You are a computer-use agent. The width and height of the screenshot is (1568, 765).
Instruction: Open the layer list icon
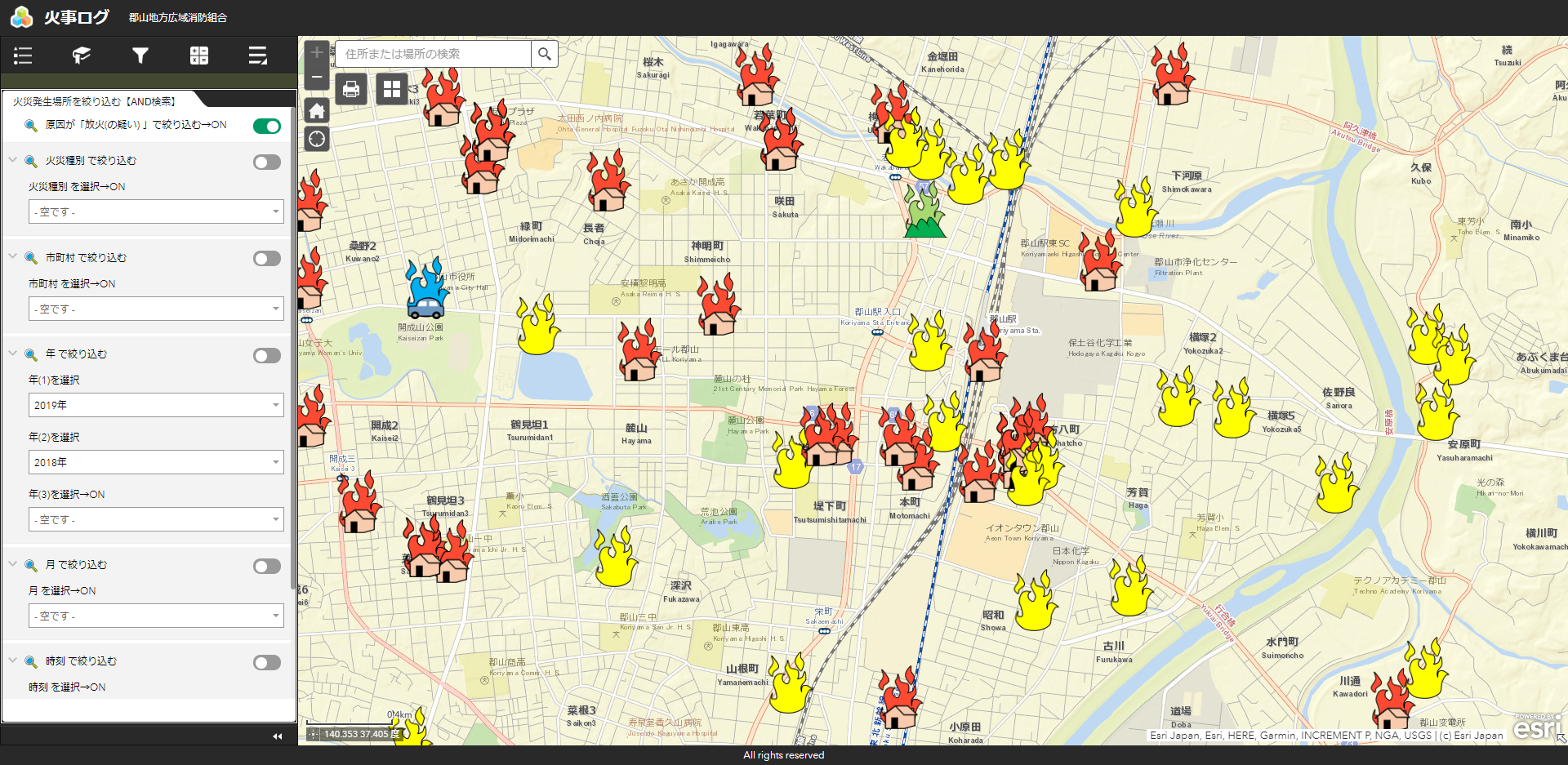tap(258, 56)
